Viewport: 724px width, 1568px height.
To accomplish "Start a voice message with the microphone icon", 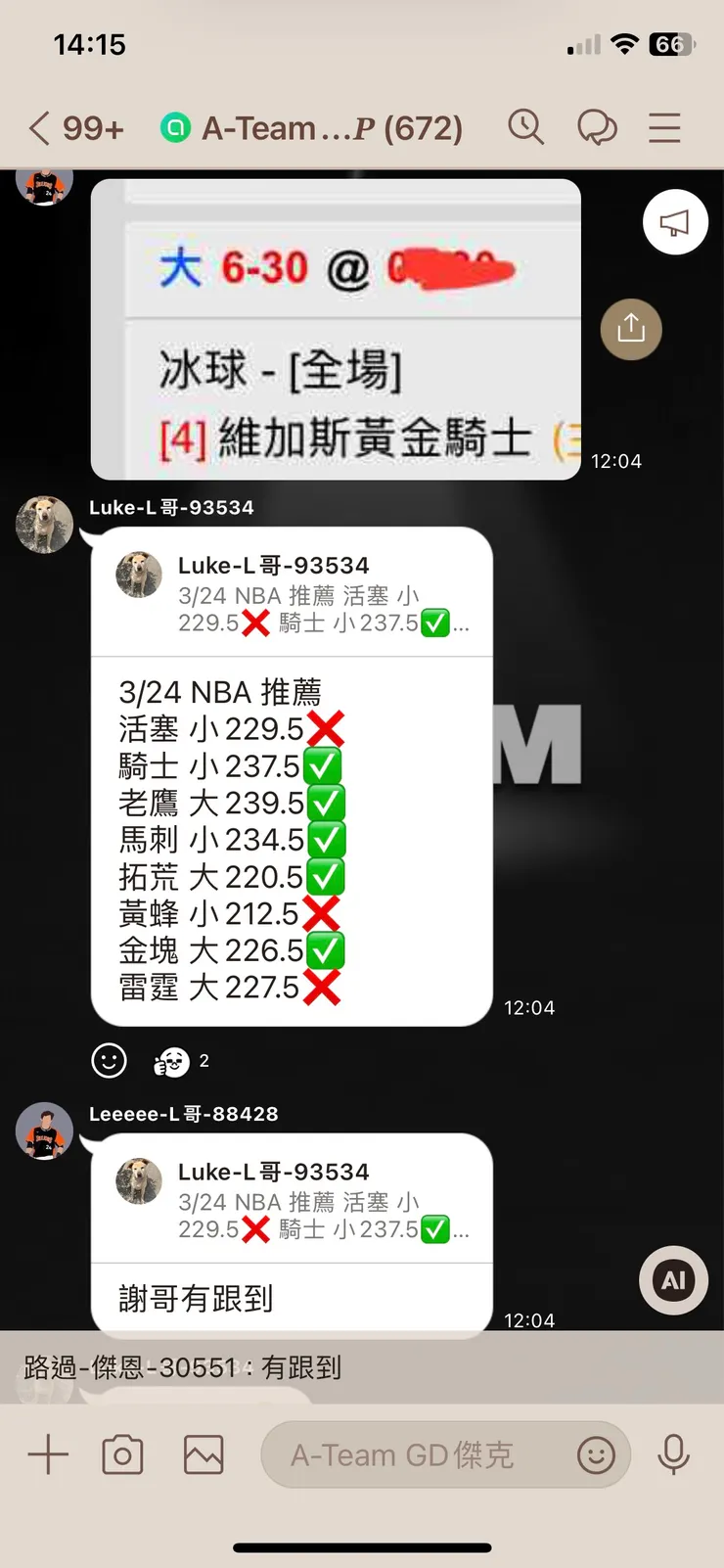I will (674, 1454).
